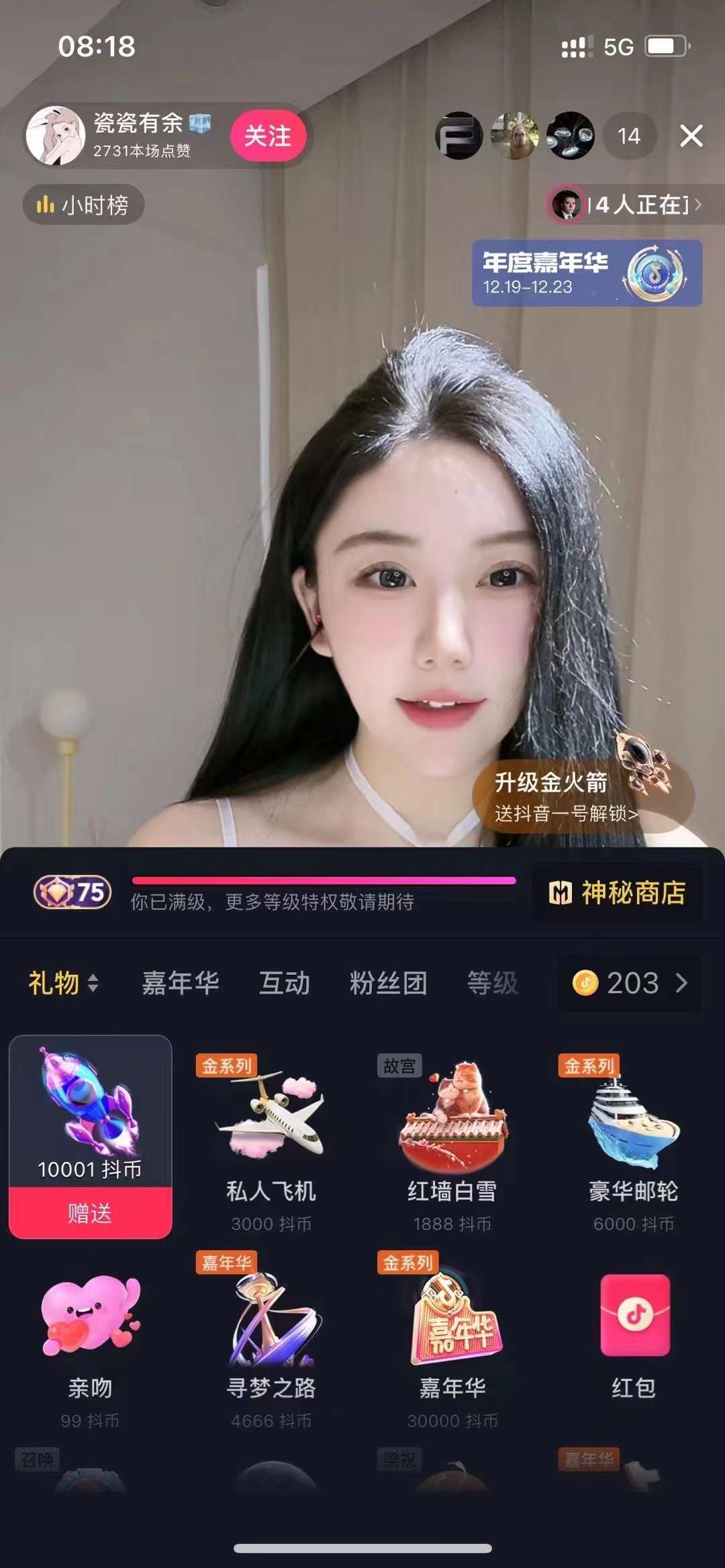Follow 瓷瓷有余 with 关注 button
Screen dimensions: 725x1568
tap(268, 136)
